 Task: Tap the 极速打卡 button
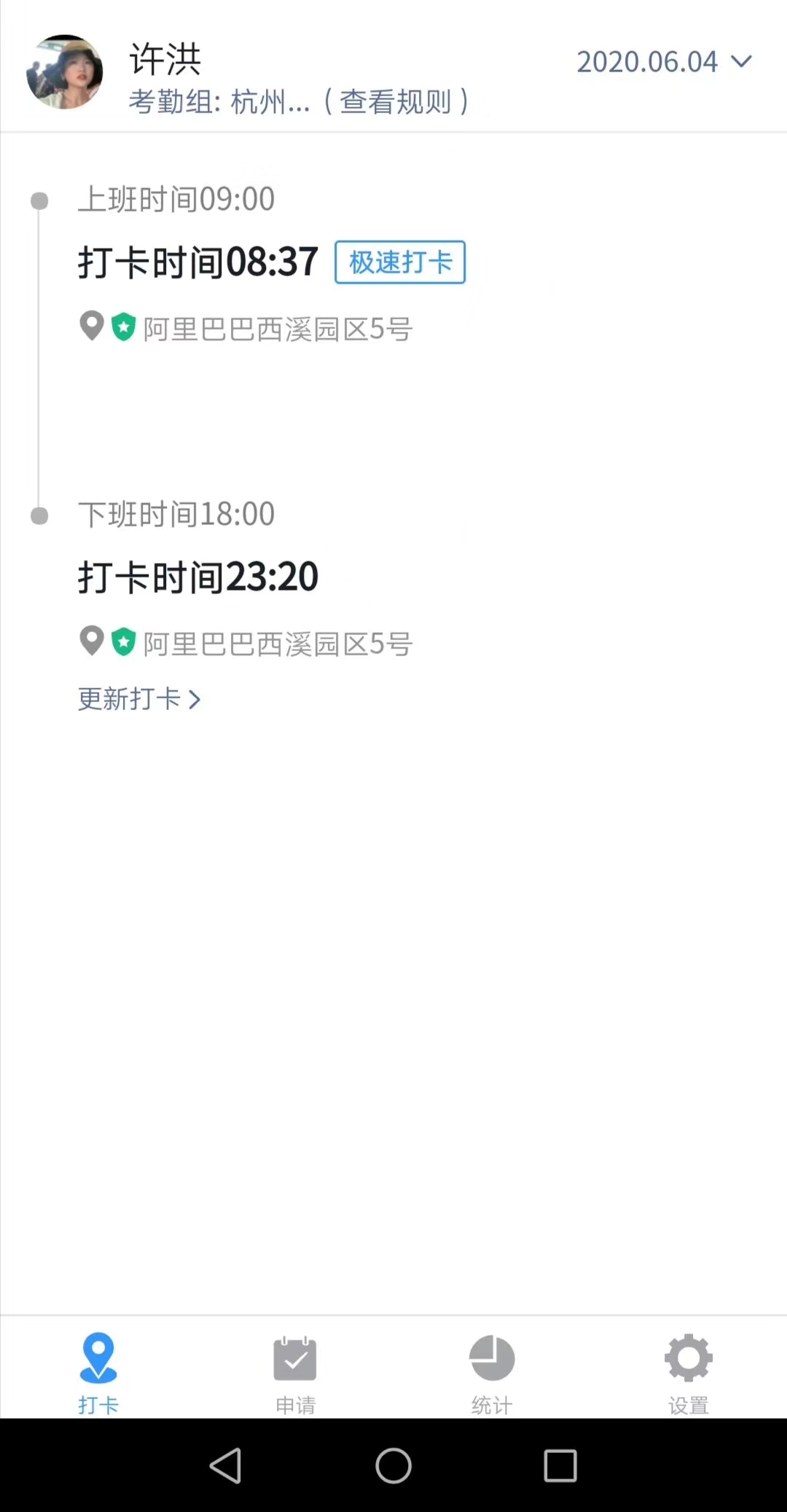click(399, 262)
